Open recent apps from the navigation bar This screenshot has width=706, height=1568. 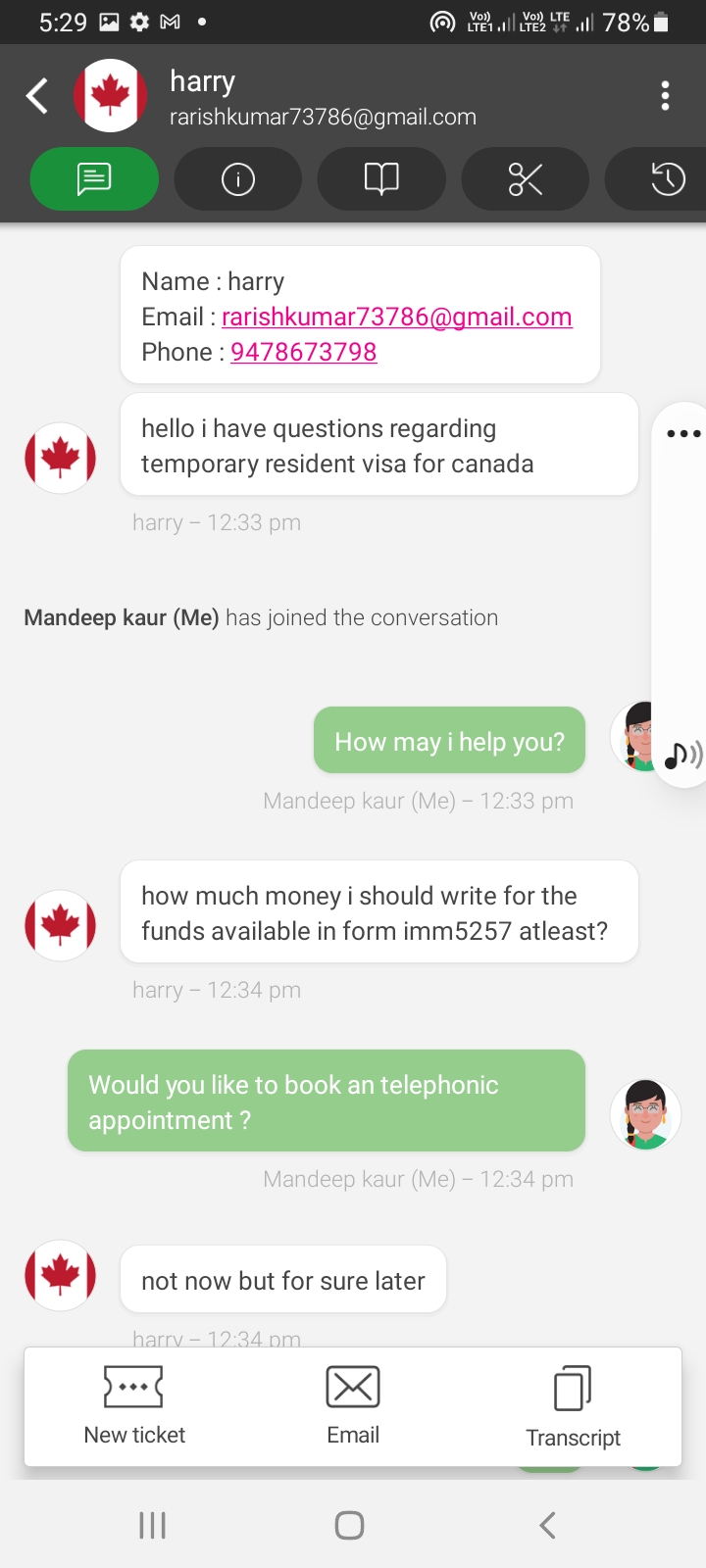152,1525
